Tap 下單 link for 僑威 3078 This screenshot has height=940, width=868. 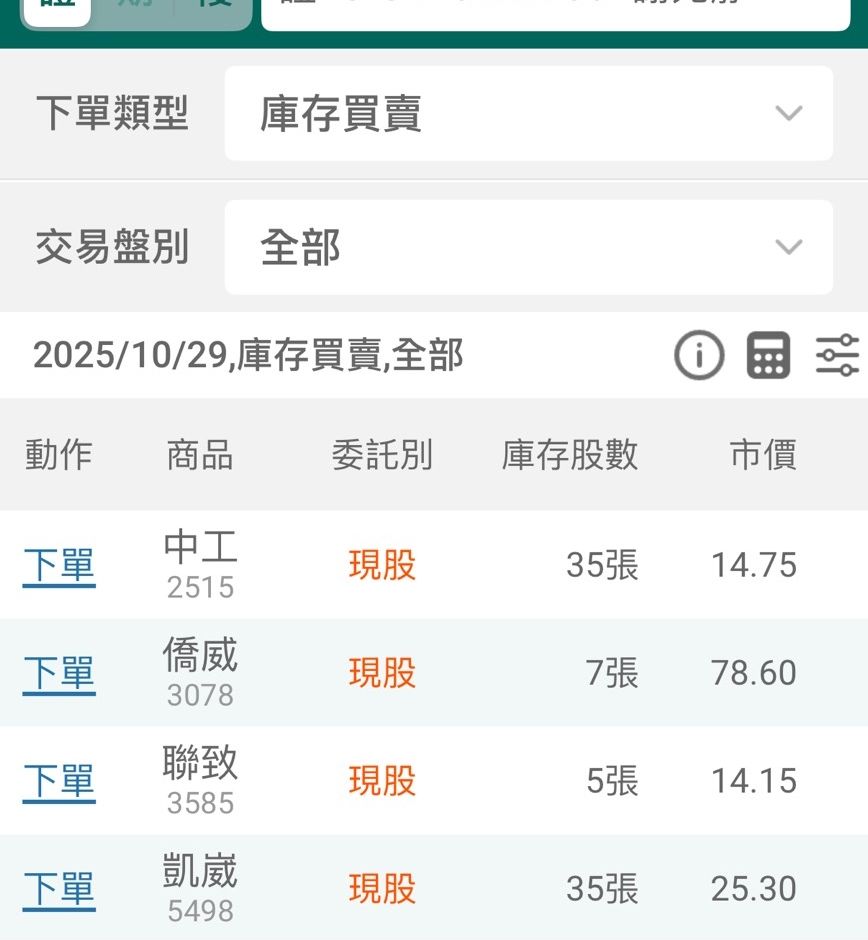pyautogui.click(x=59, y=674)
